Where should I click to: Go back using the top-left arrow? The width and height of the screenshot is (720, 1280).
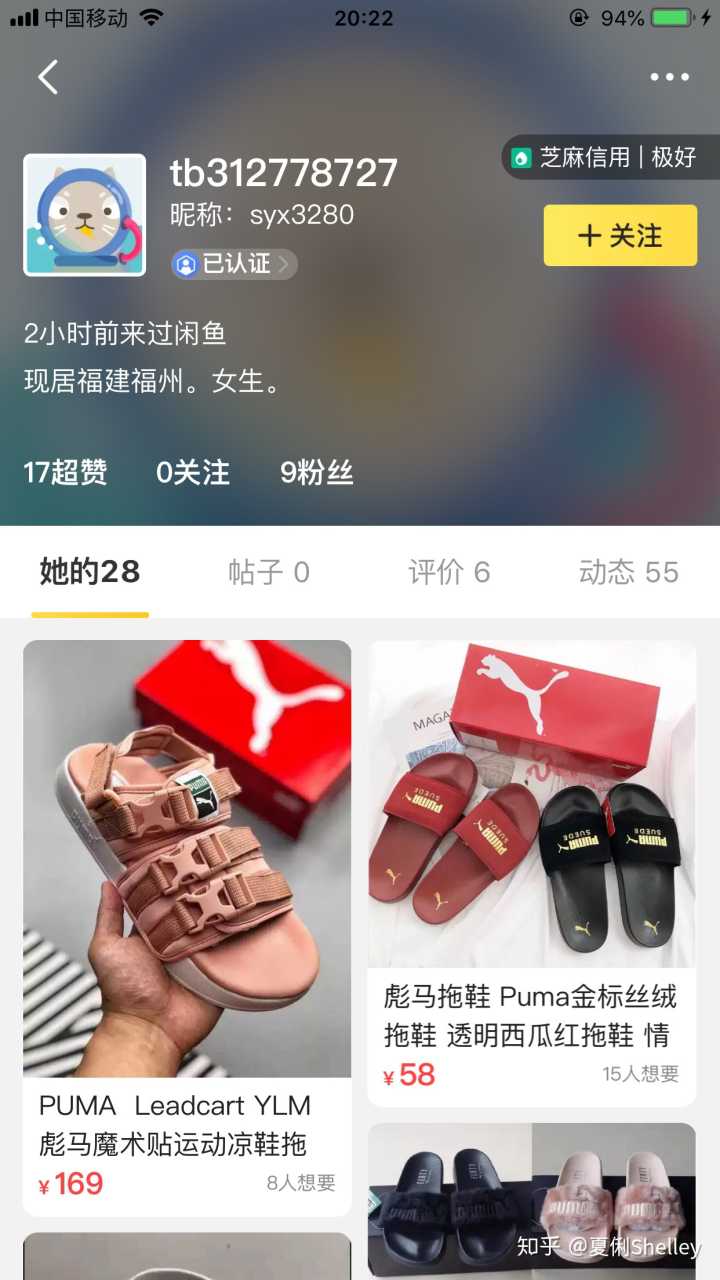[x=48, y=77]
